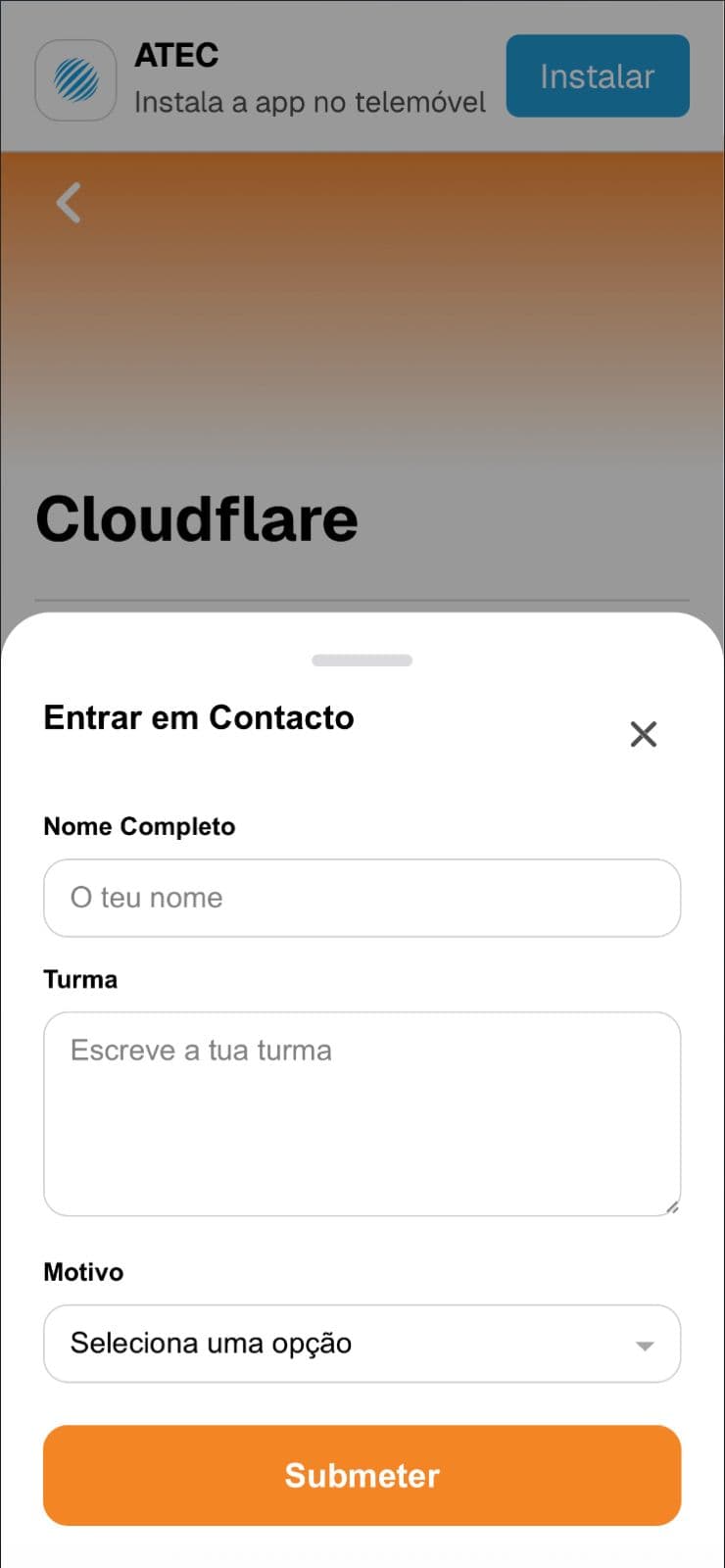Viewport: 725px width, 1568px height.
Task: Focus the O teu nome input field
Action: click(x=362, y=898)
